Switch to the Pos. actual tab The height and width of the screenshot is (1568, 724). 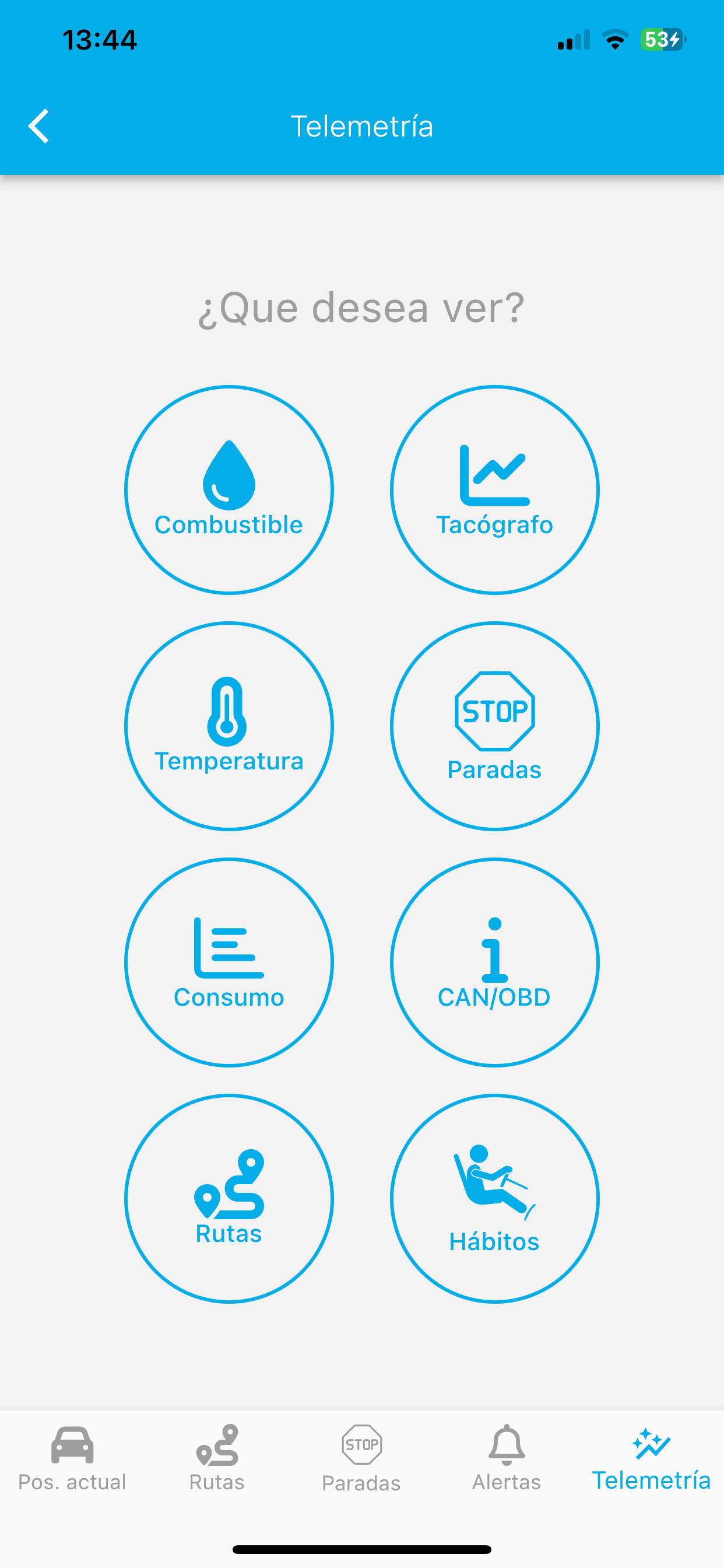point(72,1458)
